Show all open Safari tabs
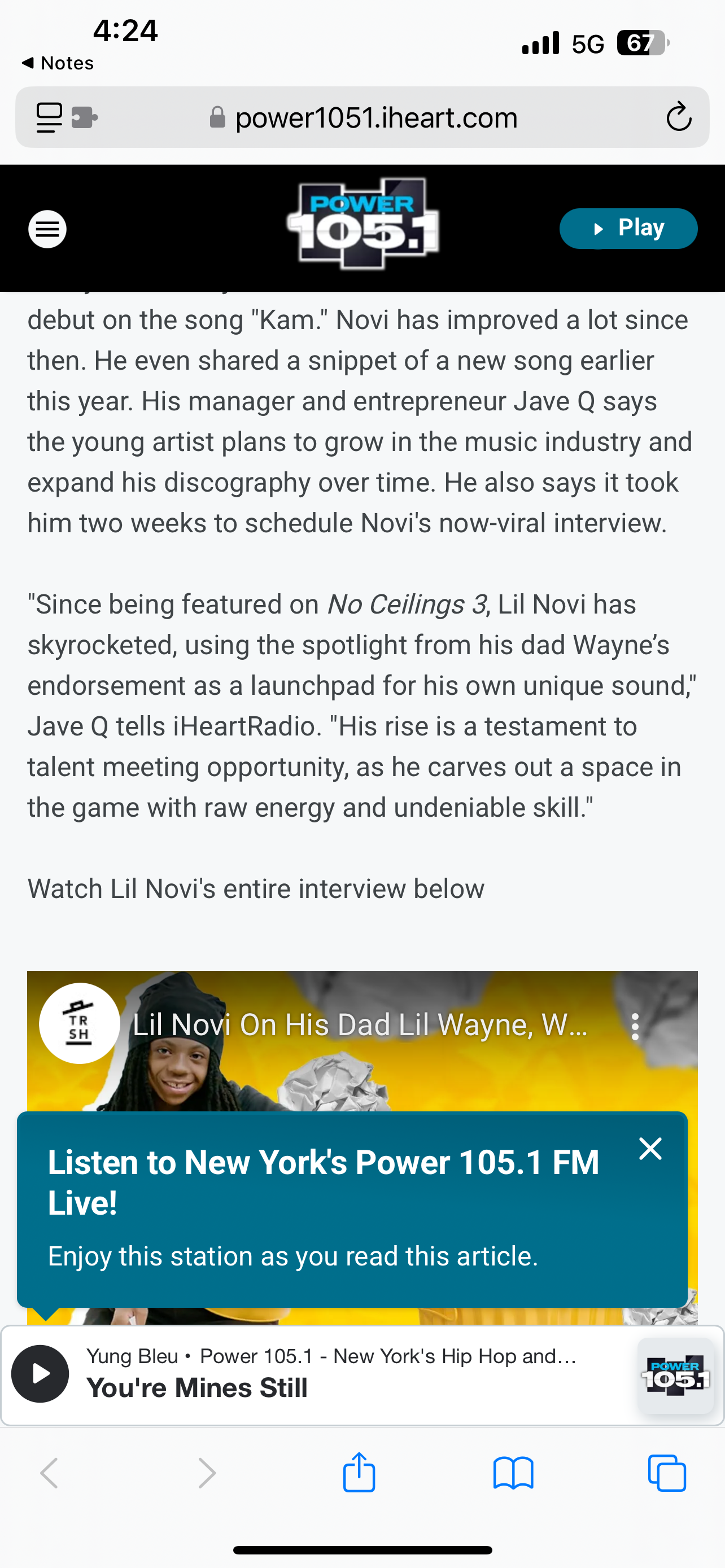This screenshot has width=725, height=1568. tap(667, 1473)
